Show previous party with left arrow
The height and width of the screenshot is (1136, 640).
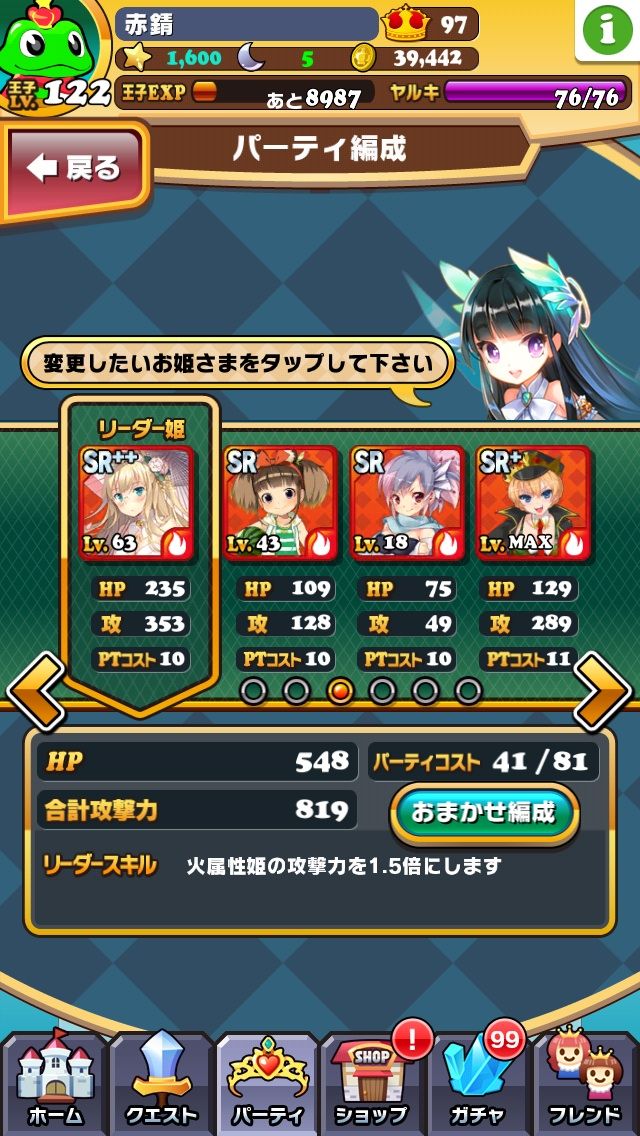[x=36, y=690]
